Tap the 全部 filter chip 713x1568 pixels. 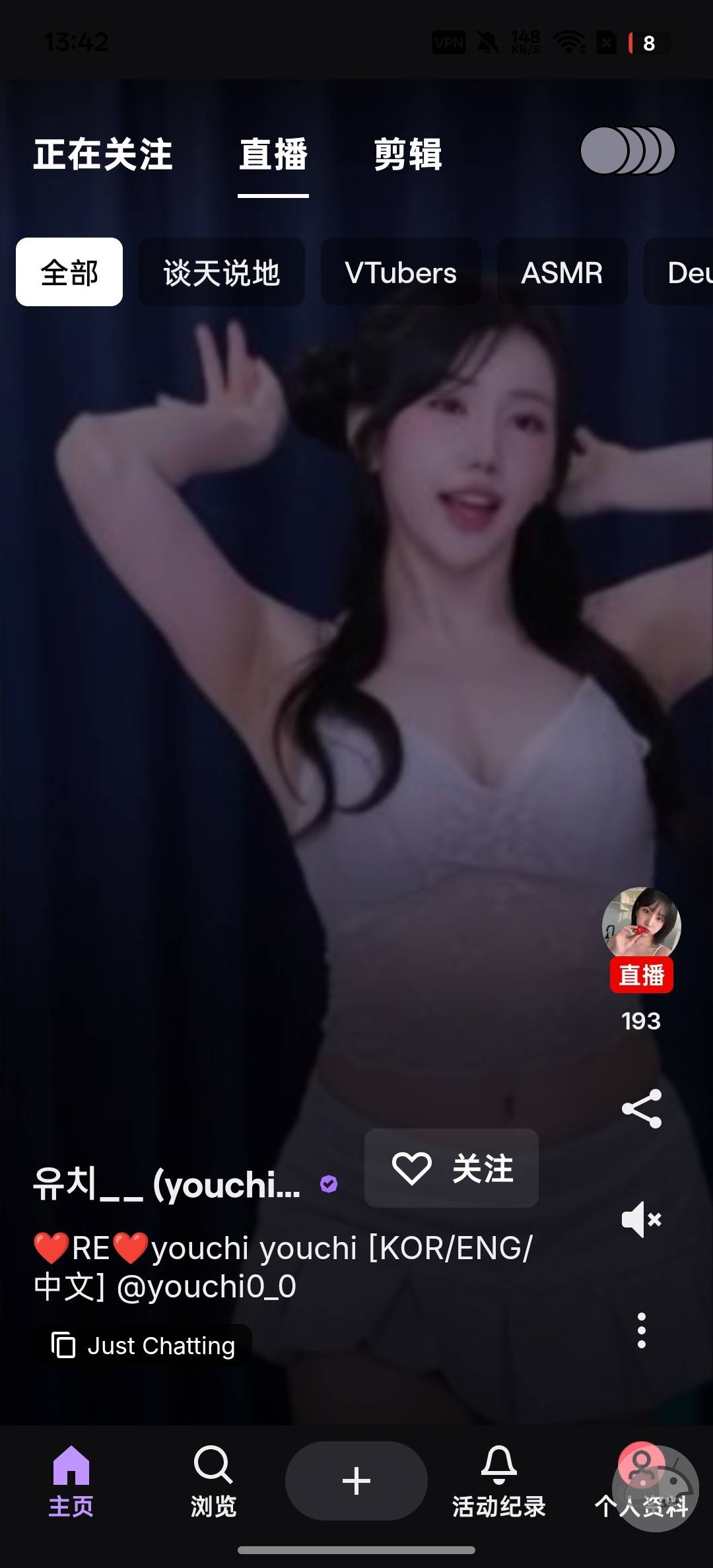click(69, 272)
